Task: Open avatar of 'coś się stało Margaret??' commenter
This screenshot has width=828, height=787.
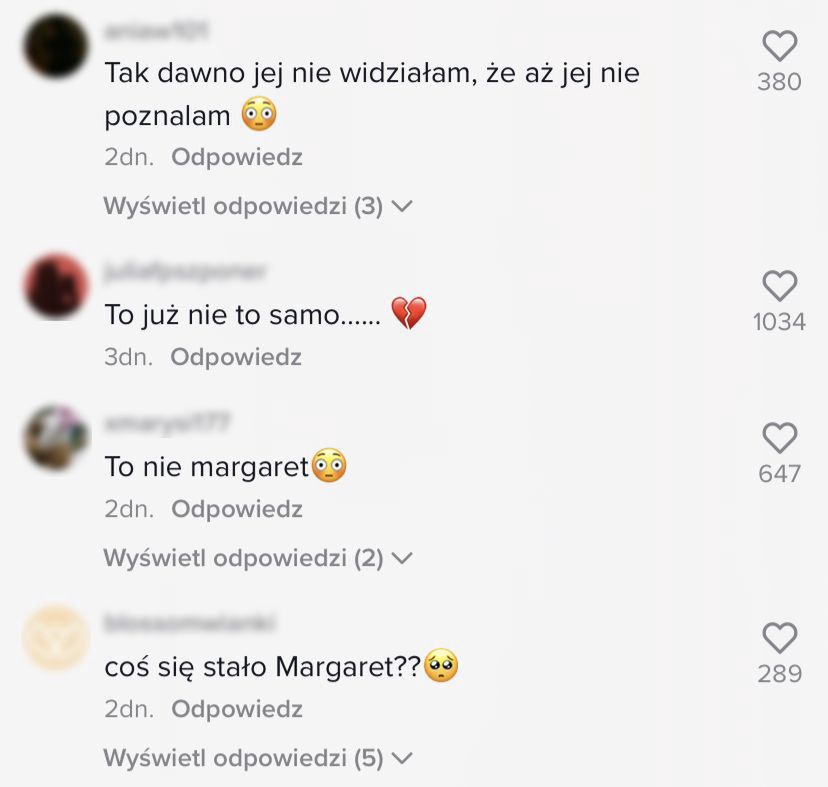Action: click(x=55, y=638)
